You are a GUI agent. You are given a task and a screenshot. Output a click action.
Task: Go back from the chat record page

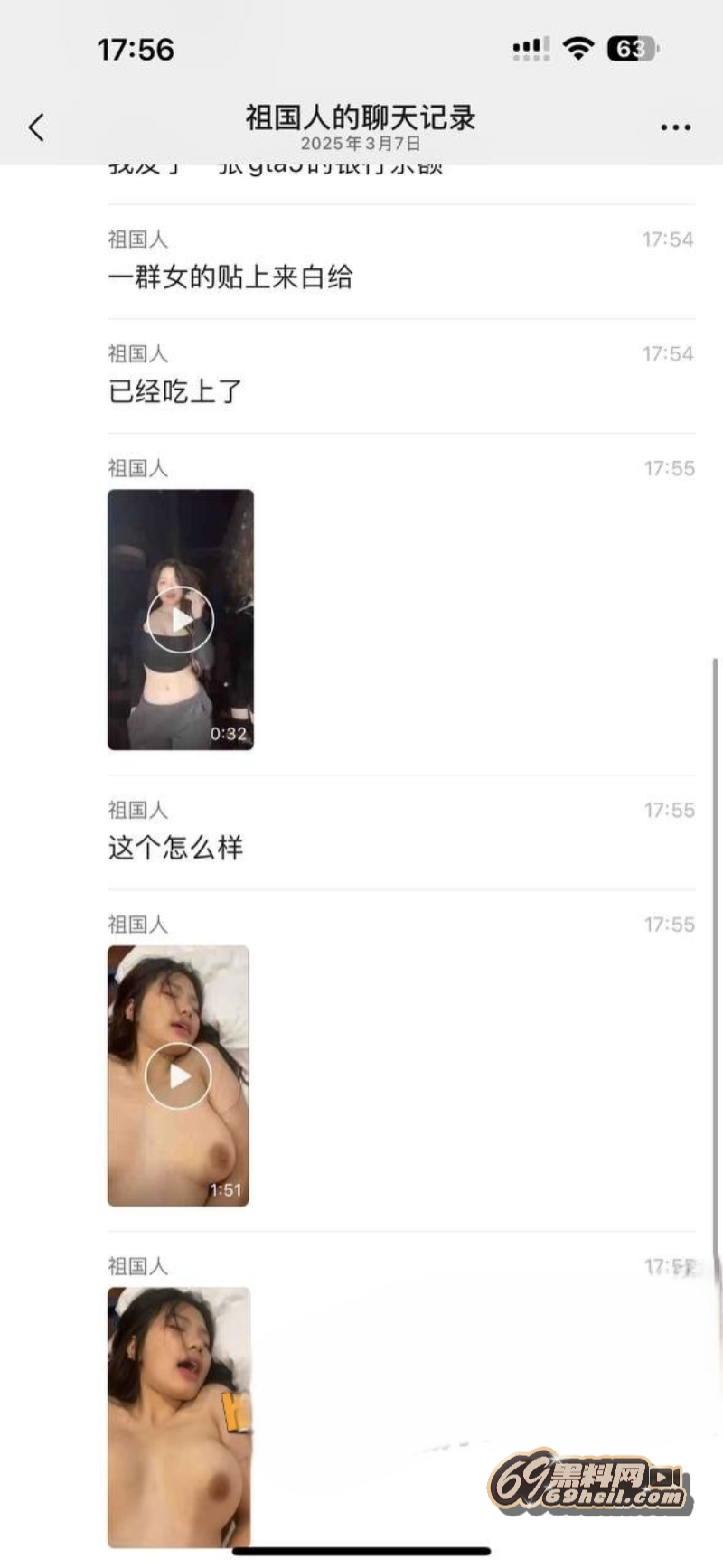(37, 127)
